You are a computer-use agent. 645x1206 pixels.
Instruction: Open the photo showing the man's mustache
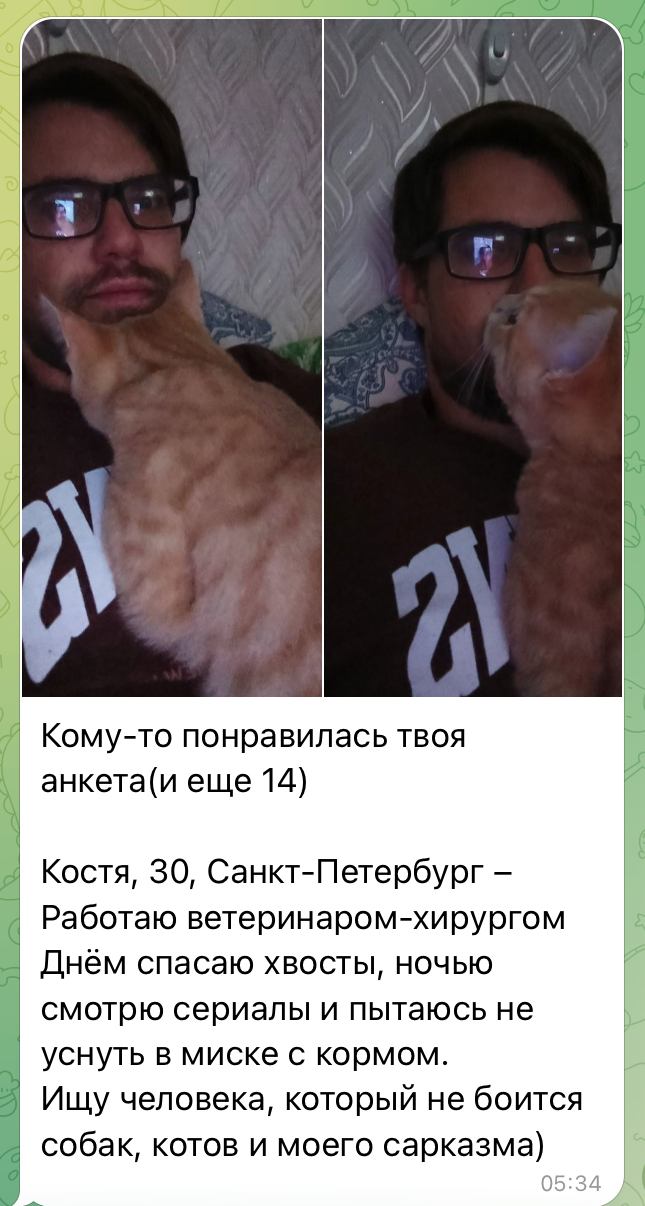(172, 358)
